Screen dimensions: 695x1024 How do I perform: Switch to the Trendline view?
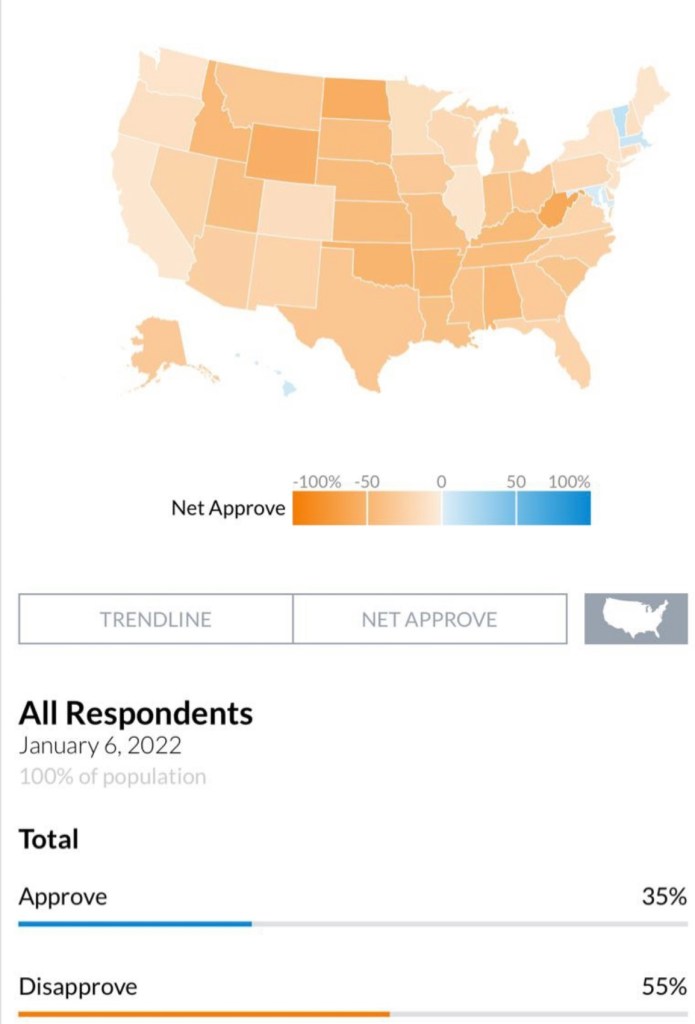[x=156, y=619]
